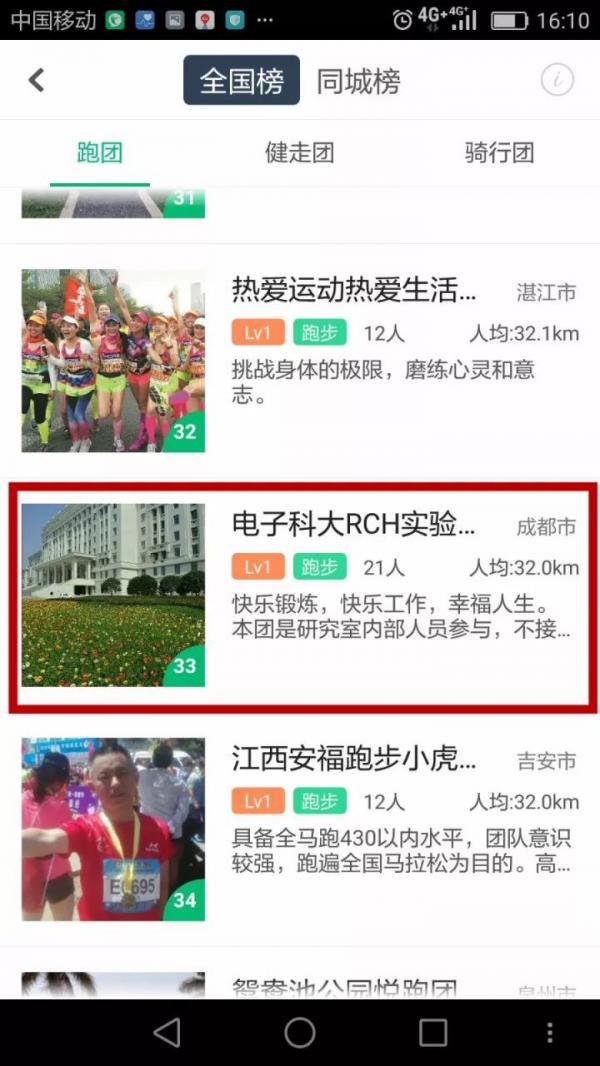Tap the system home button

300,1032
